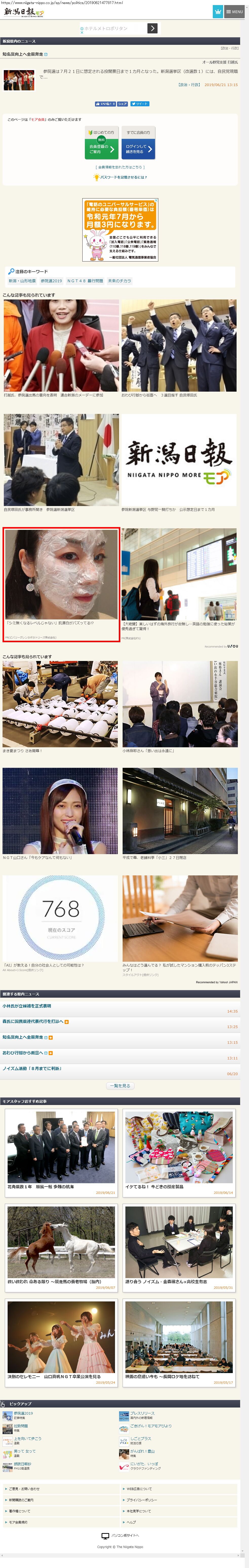249x1568 pixels.
Task: Tap the crown ranking icon
Action: [217, 12]
